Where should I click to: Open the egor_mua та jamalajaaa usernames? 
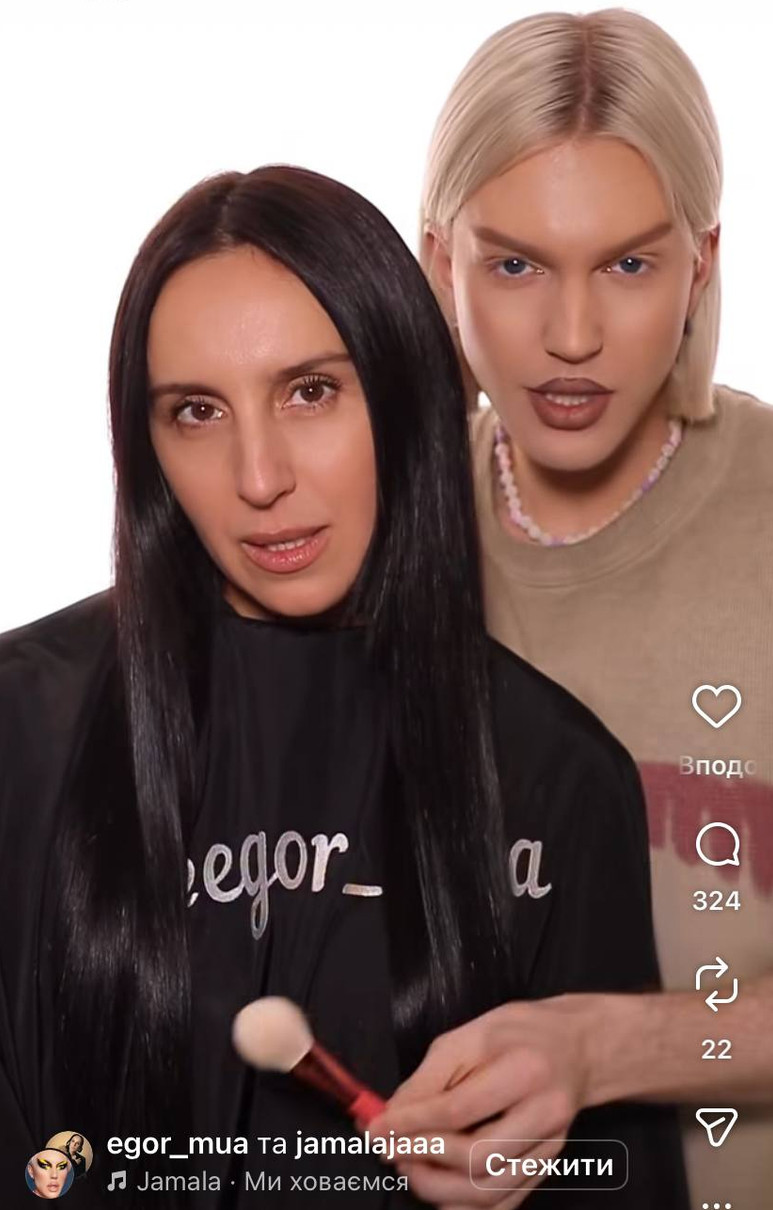(275, 1144)
